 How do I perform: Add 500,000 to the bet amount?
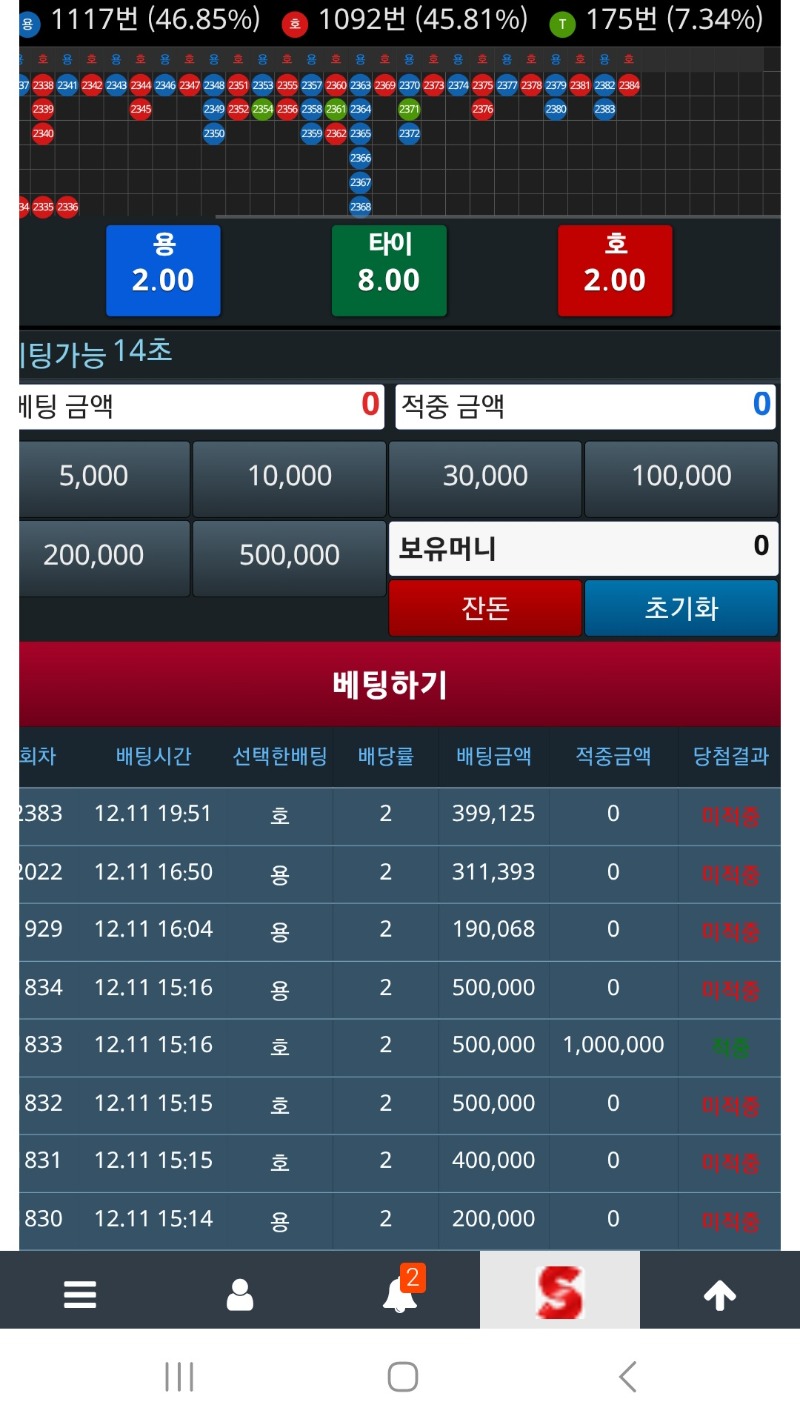point(289,556)
